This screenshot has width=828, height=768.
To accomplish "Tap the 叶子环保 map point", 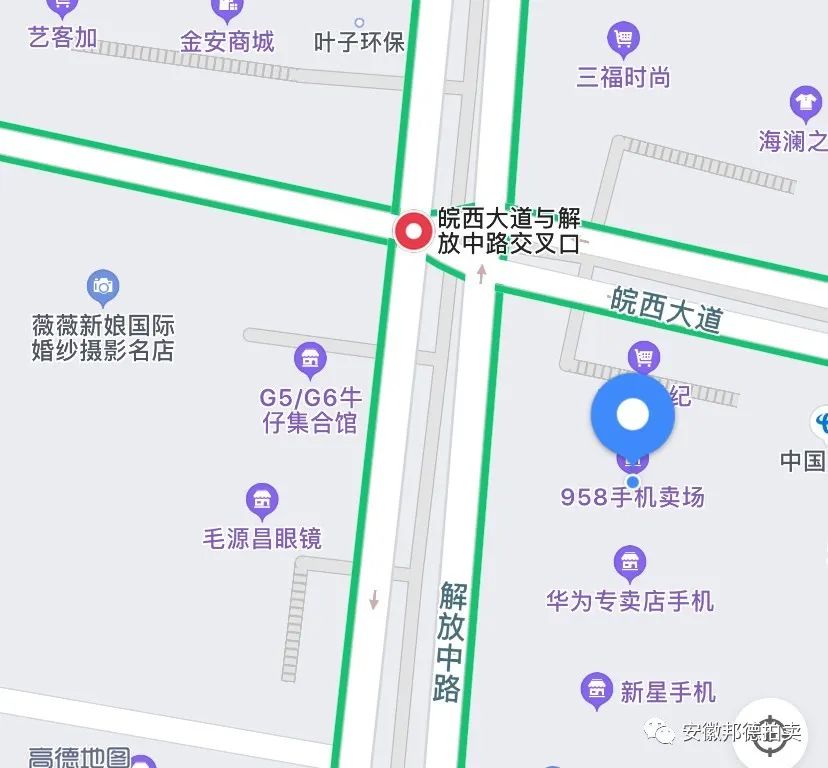I will point(359,22).
